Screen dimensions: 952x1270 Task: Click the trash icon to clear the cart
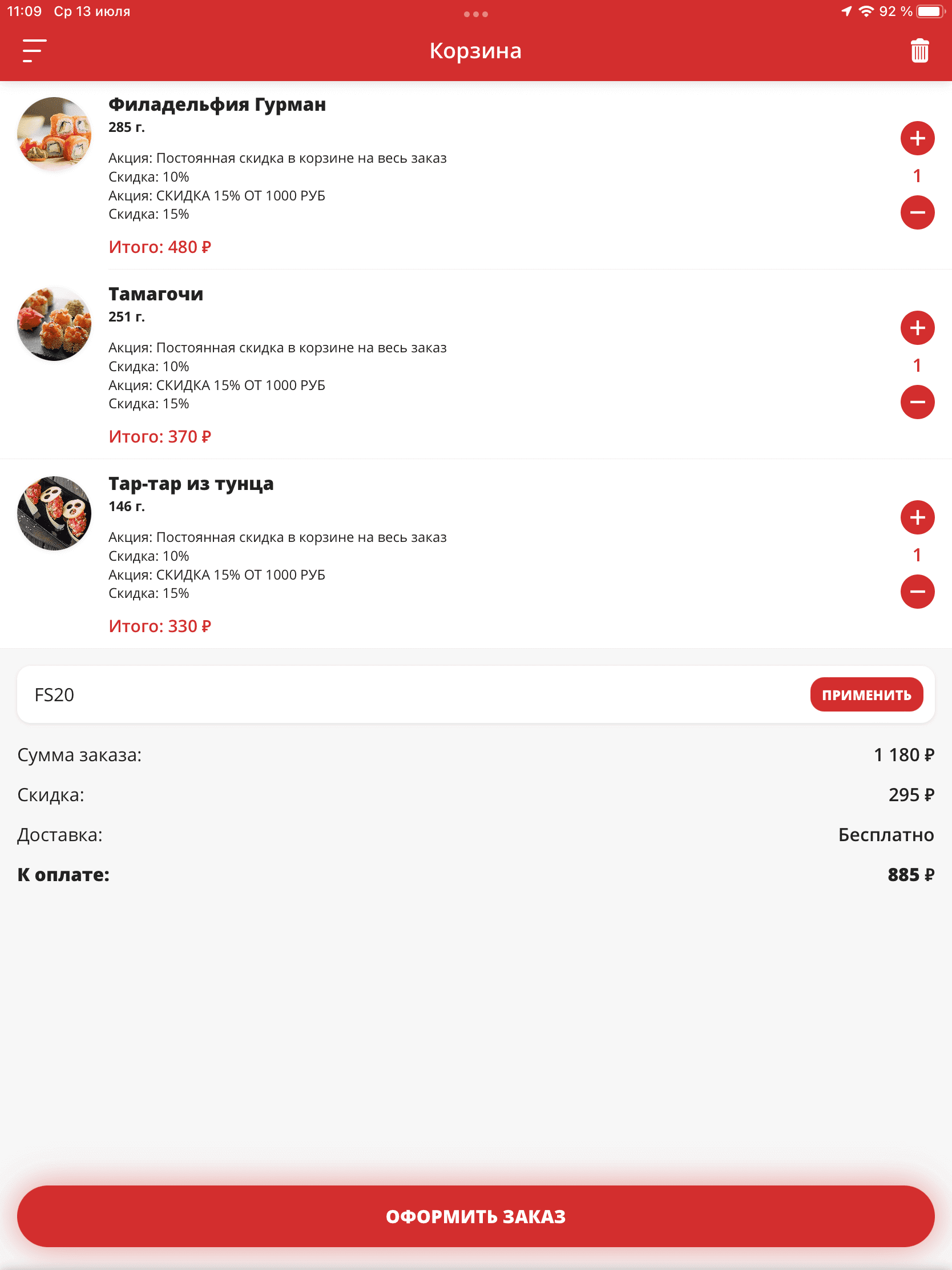pos(919,50)
